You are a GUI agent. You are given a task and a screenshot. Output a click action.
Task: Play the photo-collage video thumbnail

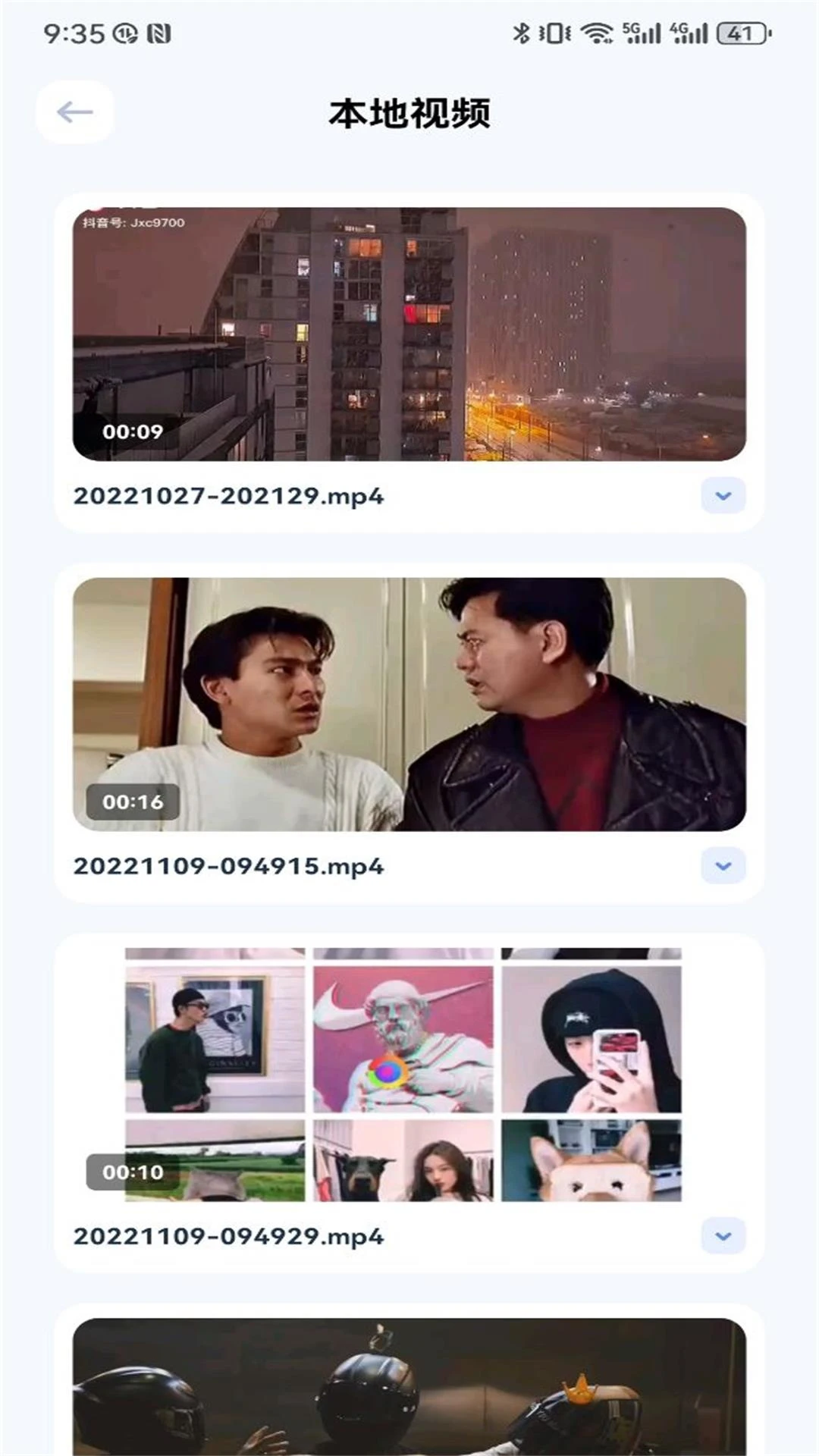[x=409, y=1062]
